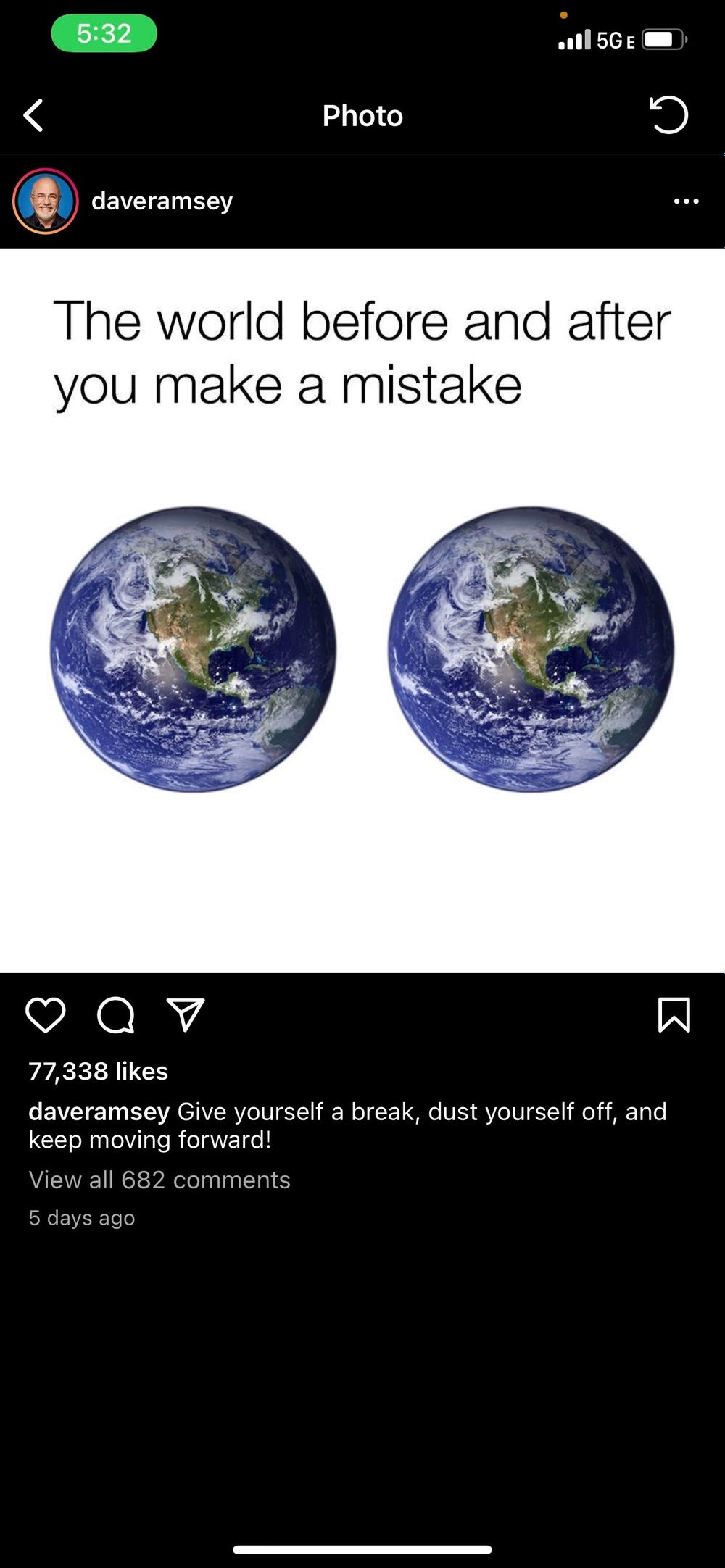Image resolution: width=725 pixels, height=1568 pixels.
Task: Open comments with the speech bubble icon
Action: [x=116, y=1014]
